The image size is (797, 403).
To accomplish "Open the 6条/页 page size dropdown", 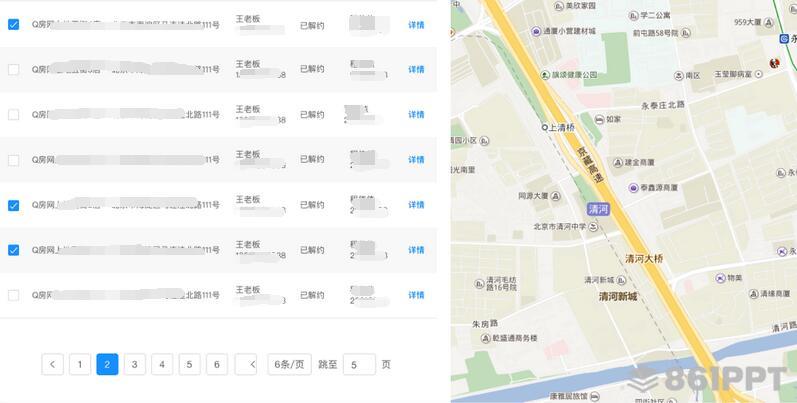I will click(x=290, y=365).
